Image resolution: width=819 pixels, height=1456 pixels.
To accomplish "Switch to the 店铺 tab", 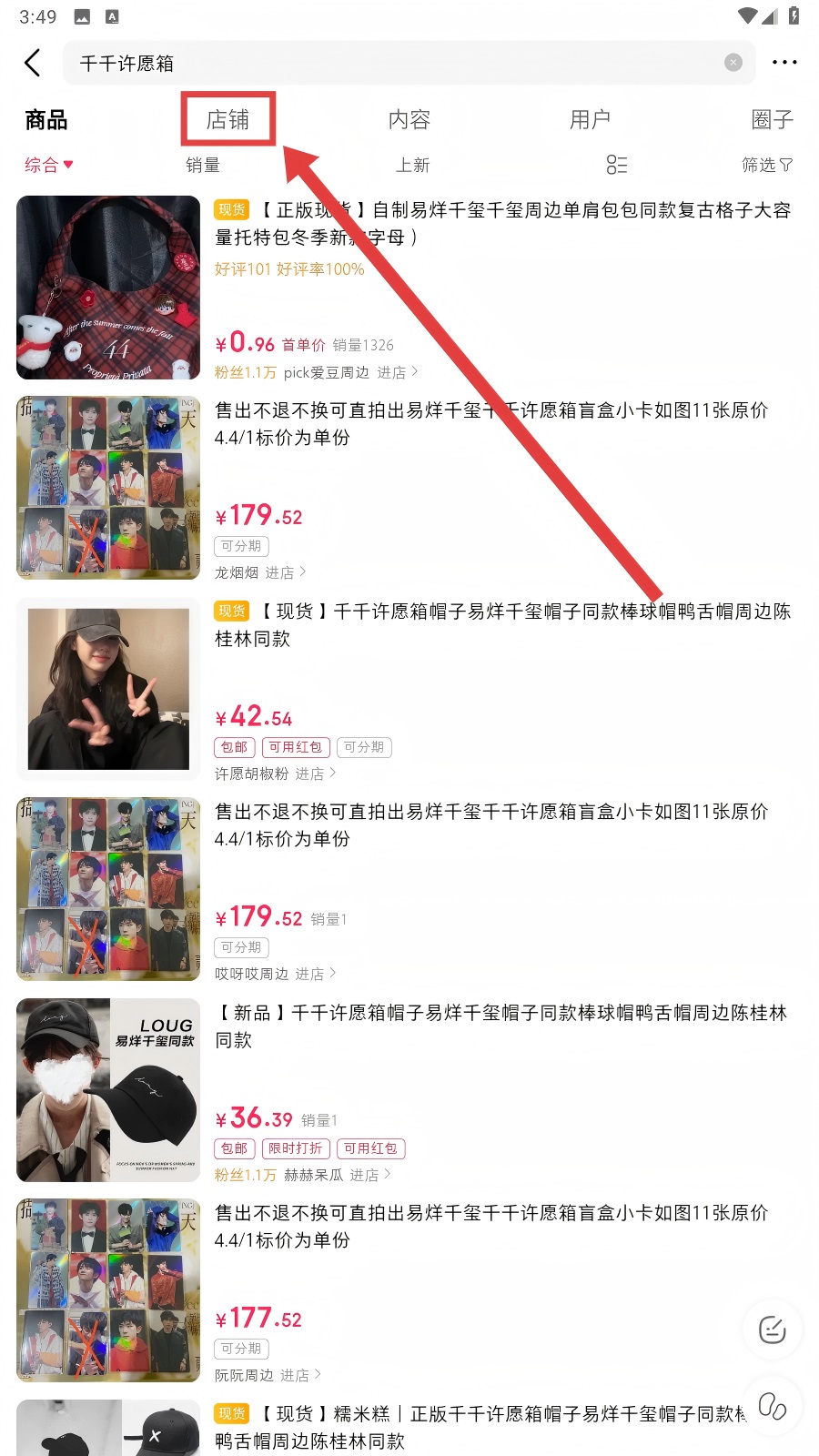I will click(x=227, y=119).
